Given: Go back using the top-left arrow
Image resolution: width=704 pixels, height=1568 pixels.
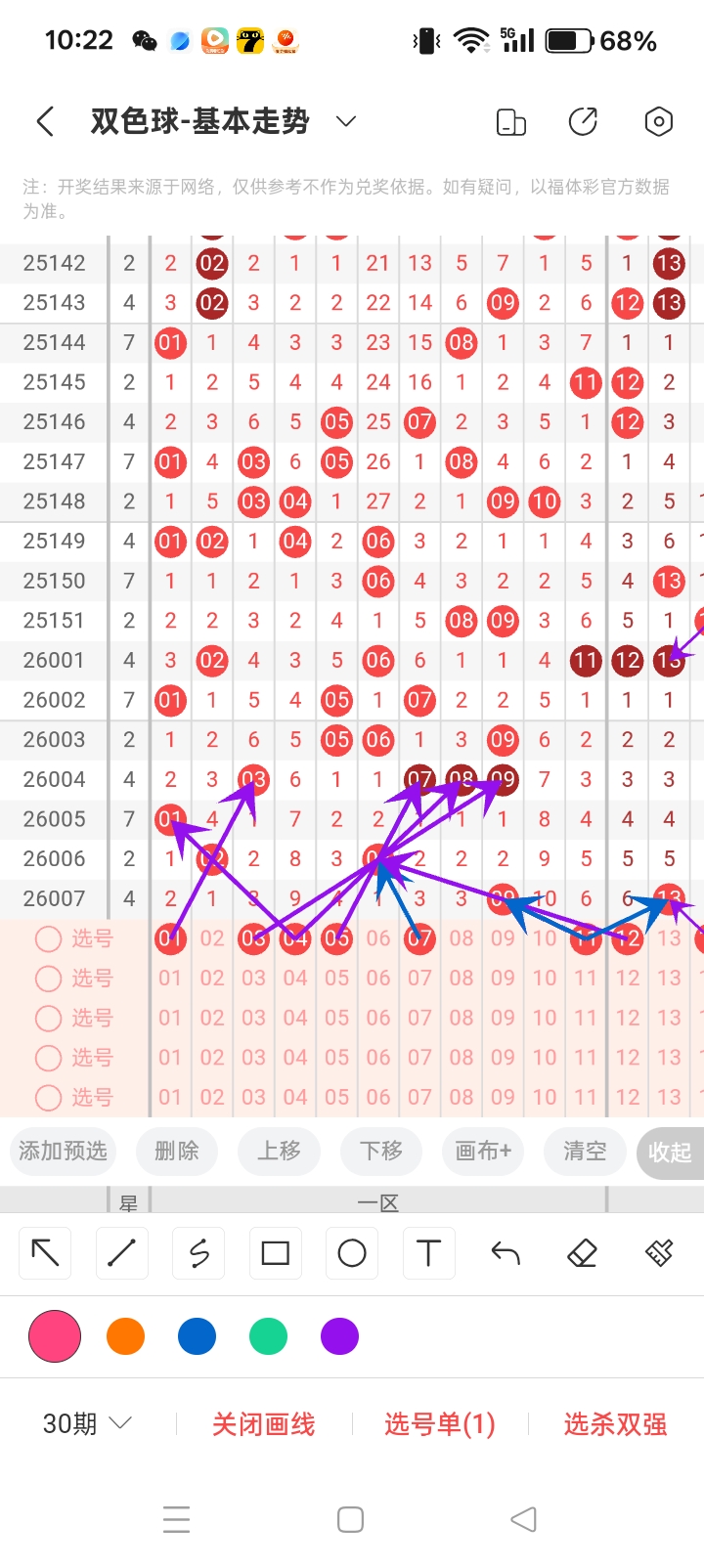Looking at the screenshot, I should [45, 121].
